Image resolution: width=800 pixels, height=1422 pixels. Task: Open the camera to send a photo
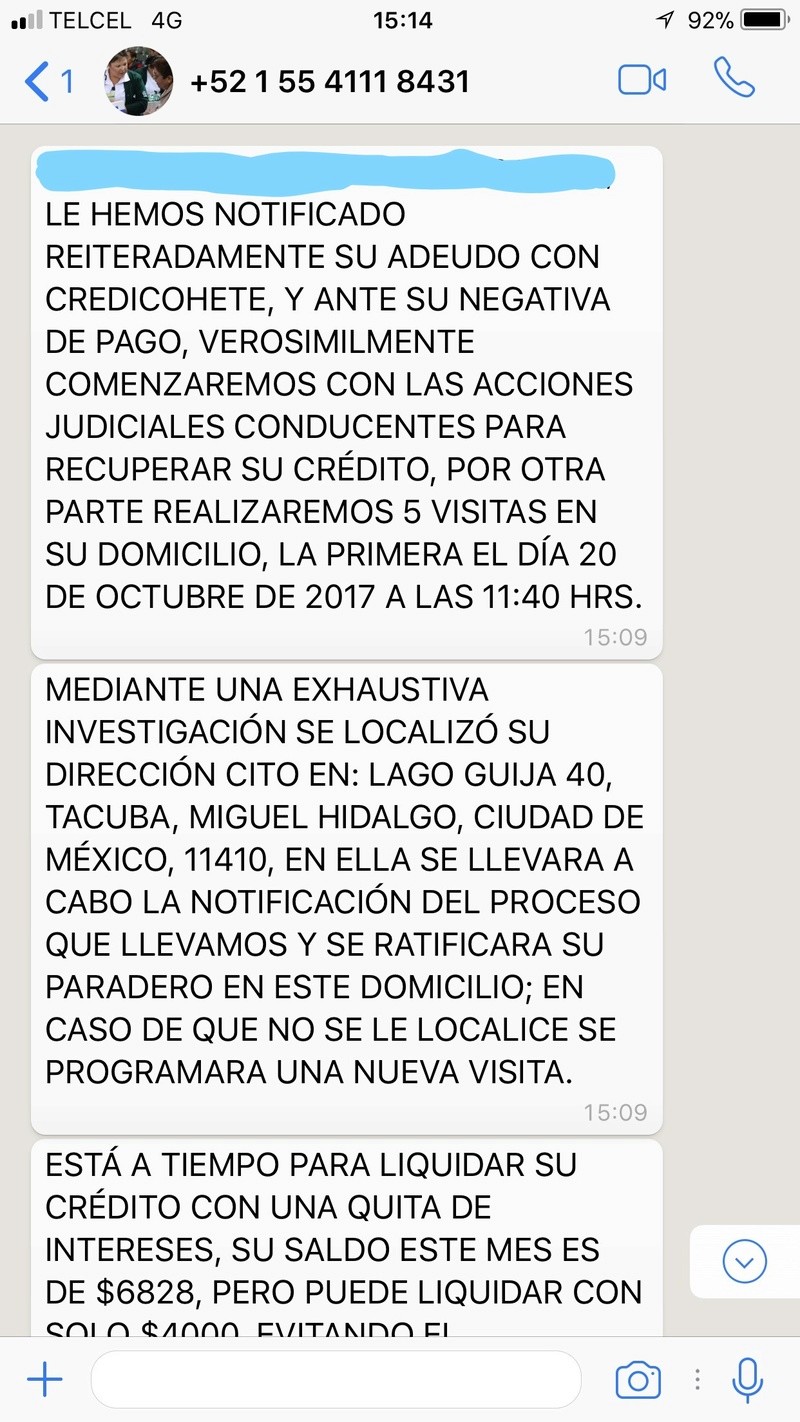(x=638, y=1381)
